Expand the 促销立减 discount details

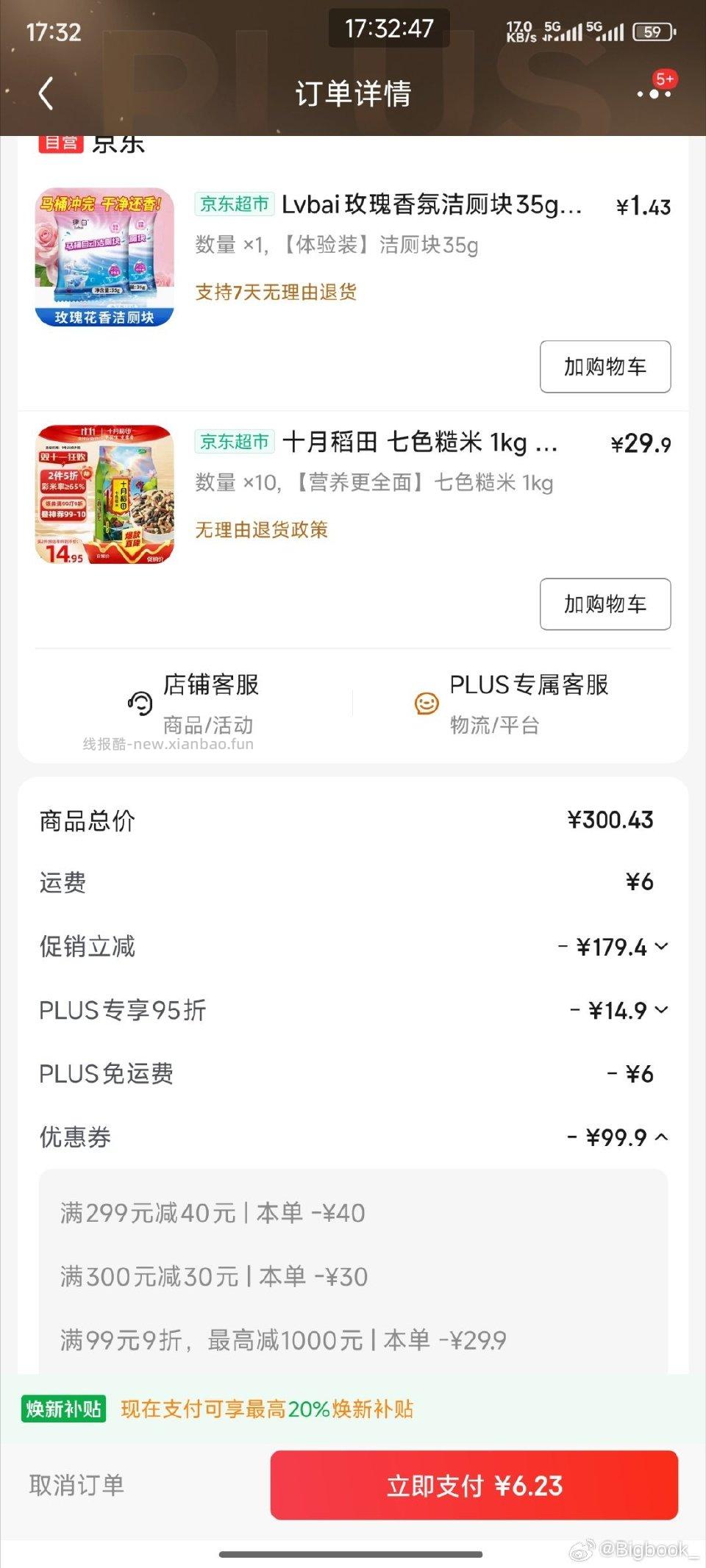660,947
